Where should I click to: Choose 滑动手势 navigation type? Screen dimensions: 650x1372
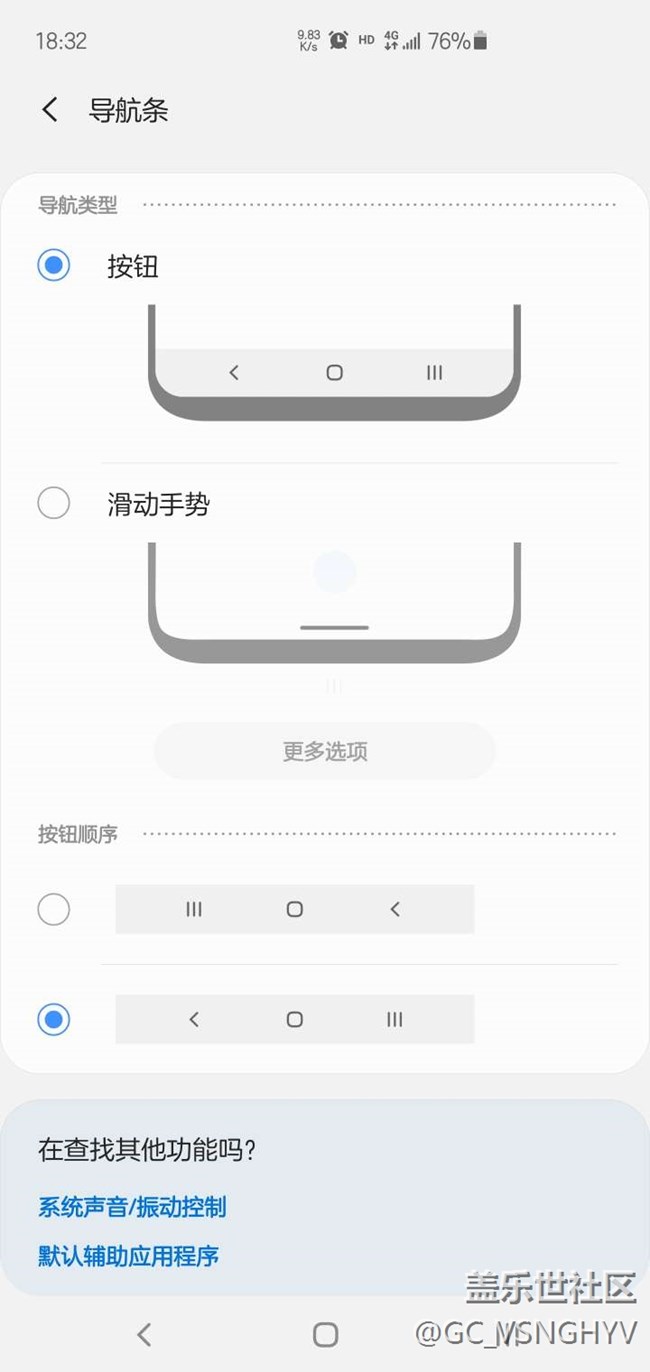pyautogui.click(x=54, y=503)
